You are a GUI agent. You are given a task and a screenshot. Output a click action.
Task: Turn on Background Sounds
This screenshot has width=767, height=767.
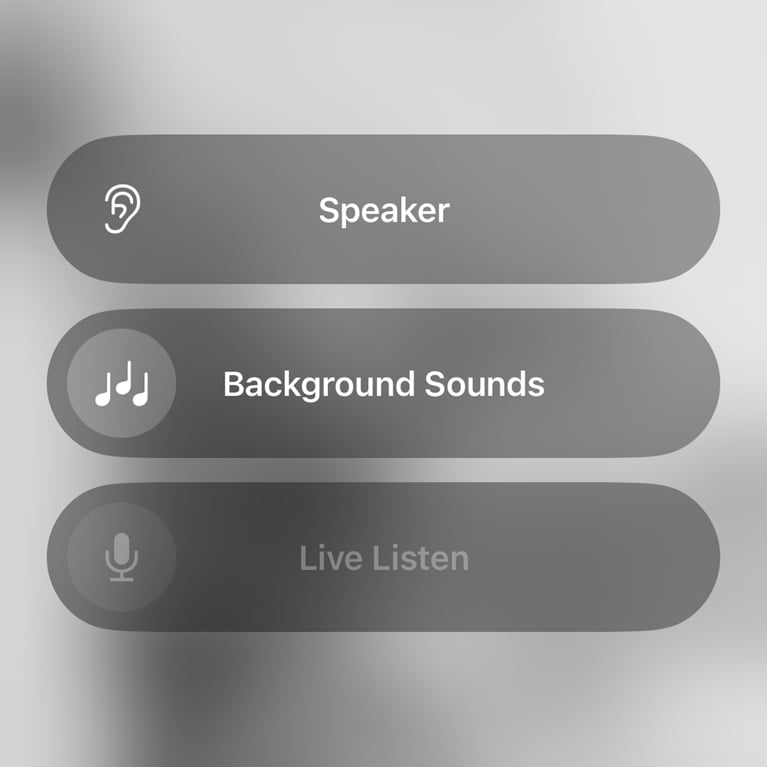pos(121,384)
